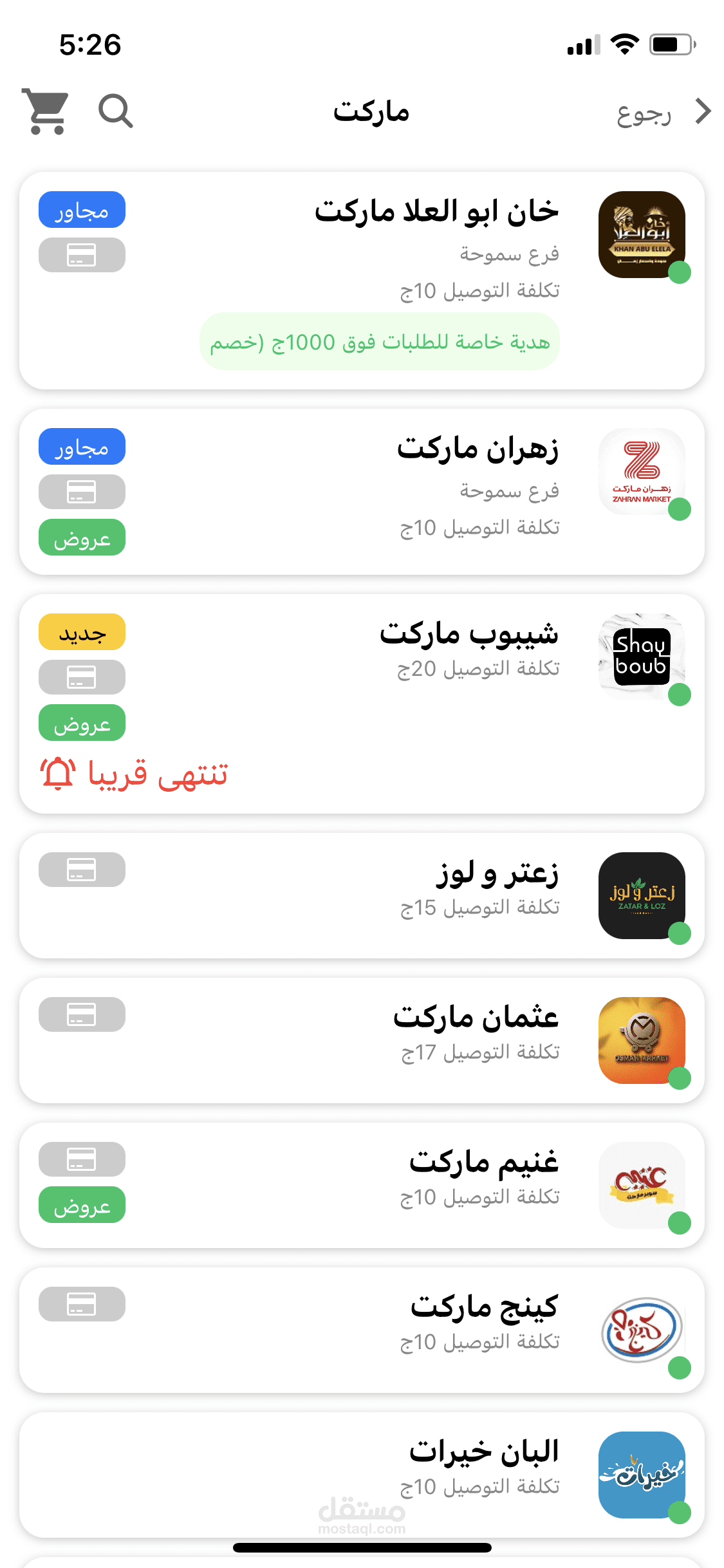The image size is (724, 1568).
Task: Go back using رجوع
Action: coord(663,113)
